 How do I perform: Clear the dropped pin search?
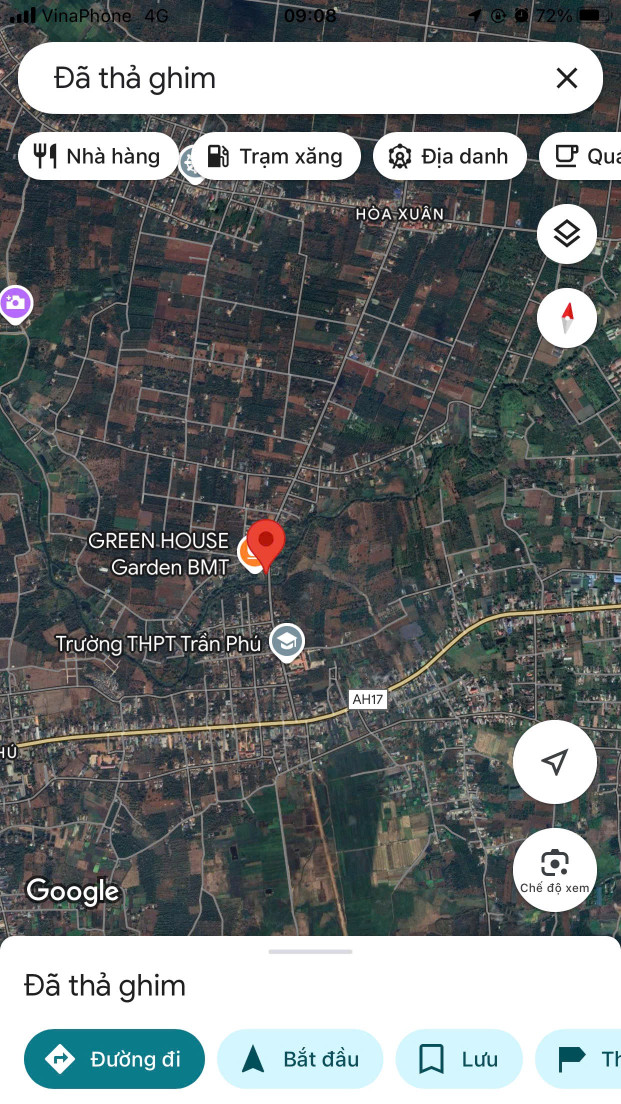click(x=566, y=78)
